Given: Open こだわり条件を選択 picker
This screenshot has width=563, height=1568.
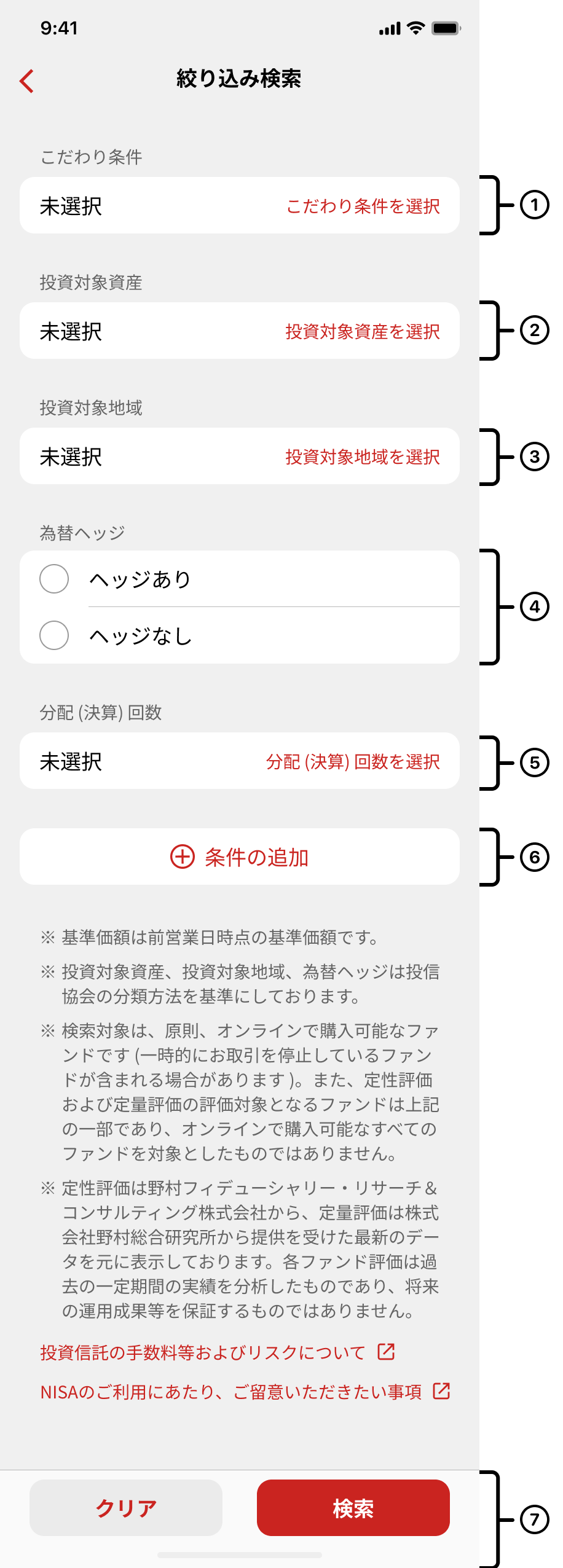Looking at the screenshot, I should click(x=364, y=206).
